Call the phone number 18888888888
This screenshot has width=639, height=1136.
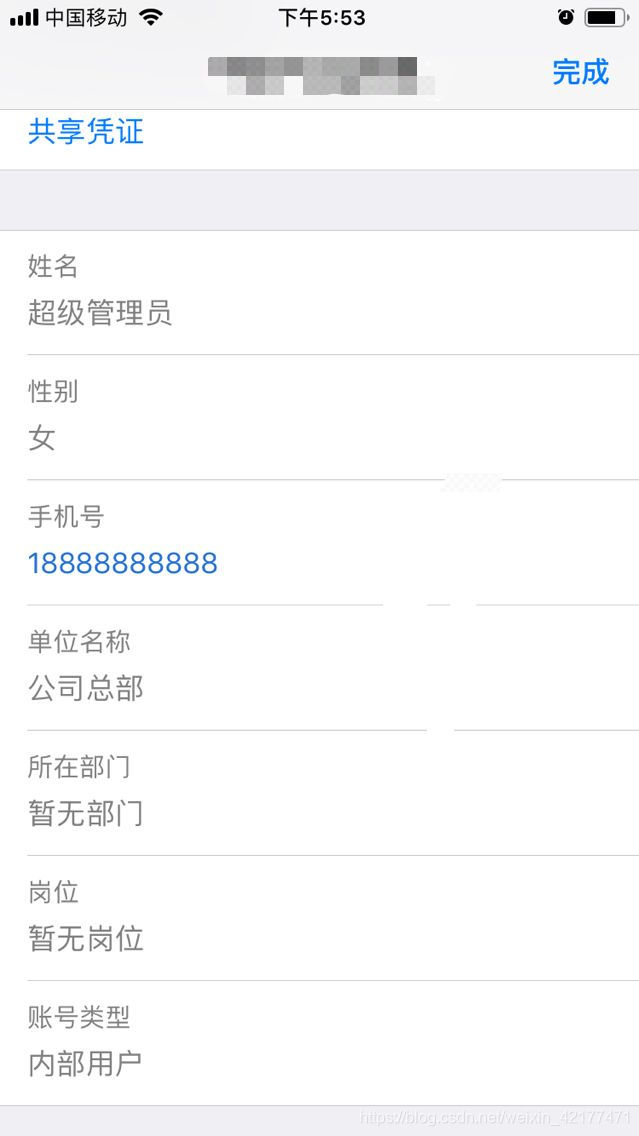tap(122, 563)
